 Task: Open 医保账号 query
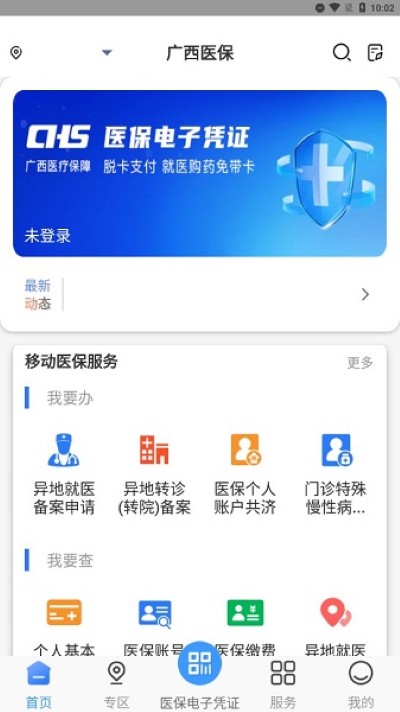(154, 627)
